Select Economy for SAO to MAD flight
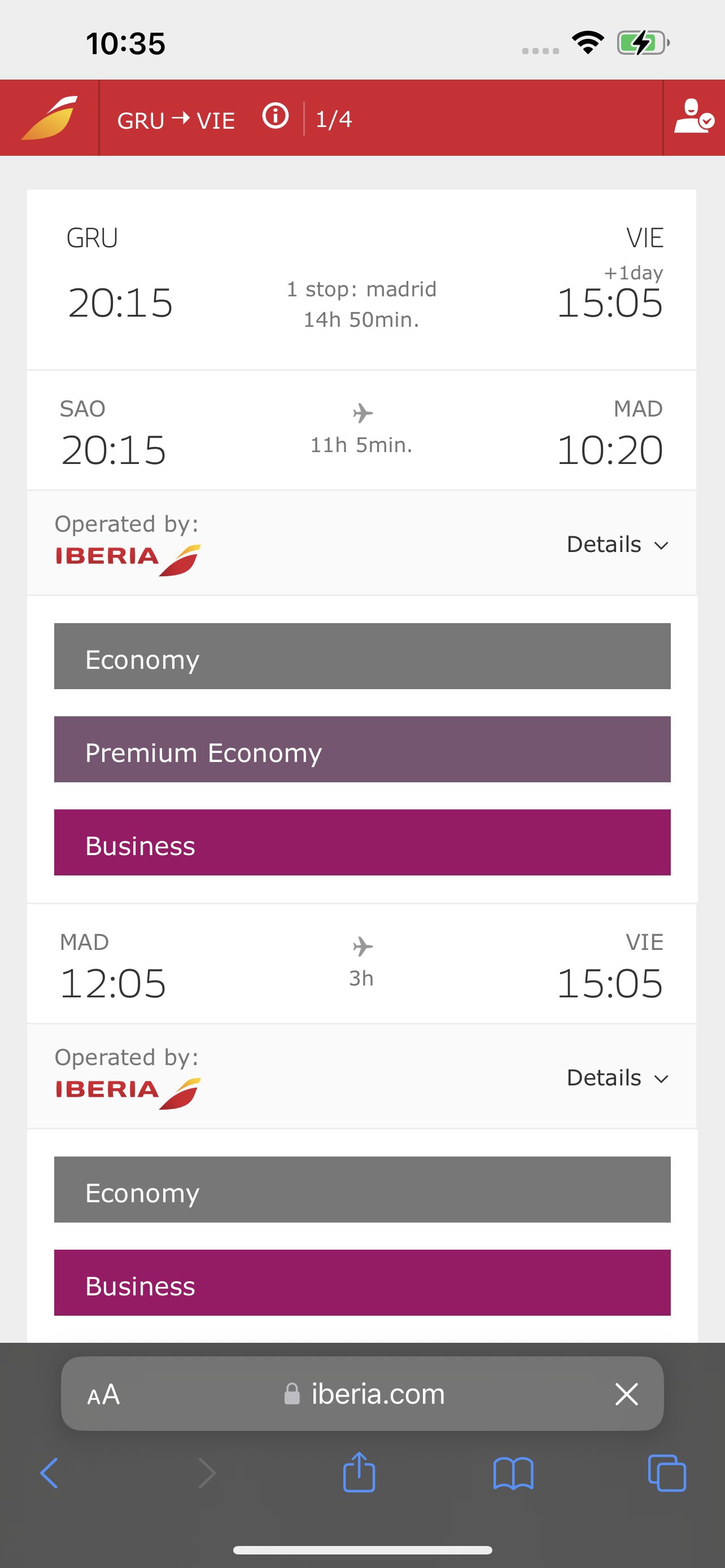This screenshot has height=1568, width=725. [x=362, y=656]
